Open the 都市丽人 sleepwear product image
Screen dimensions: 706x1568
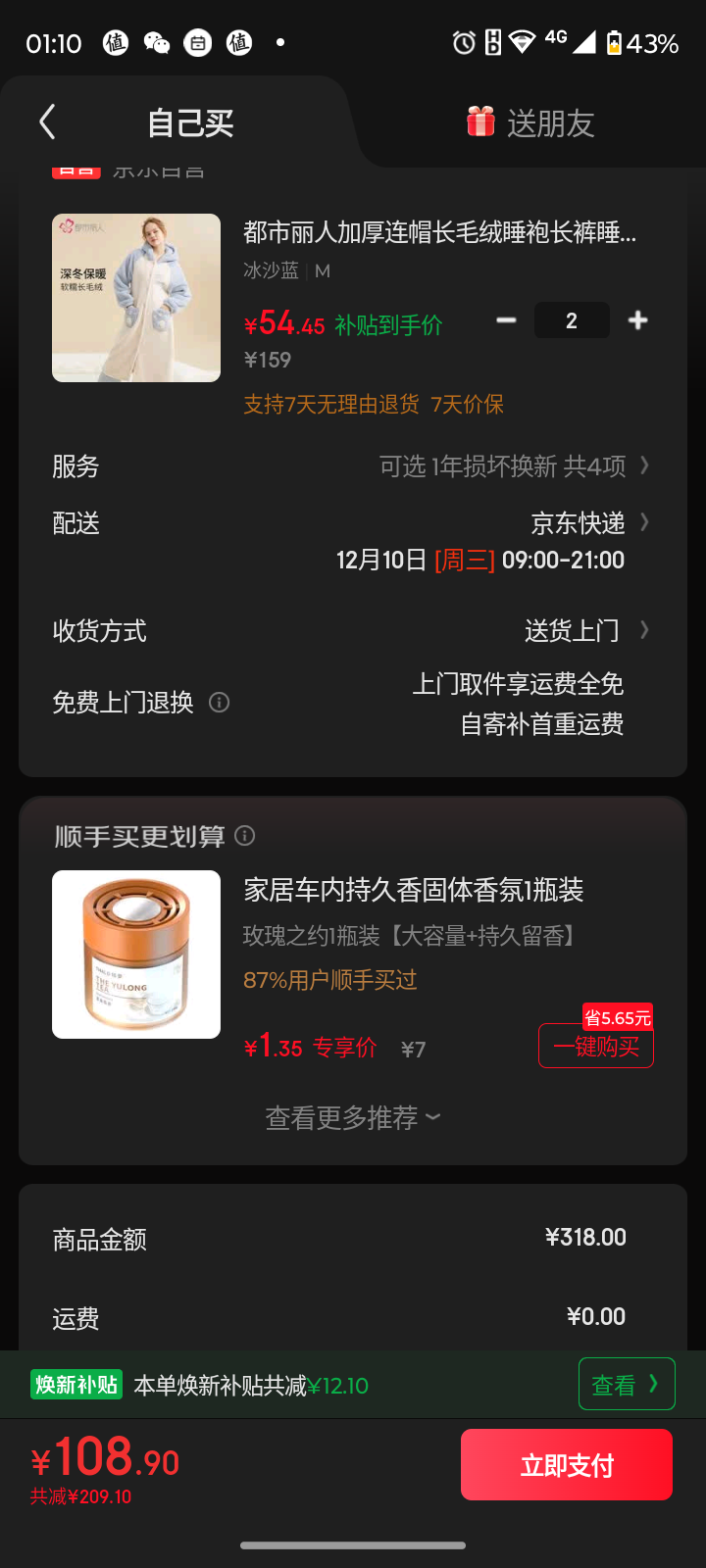pos(136,298)
